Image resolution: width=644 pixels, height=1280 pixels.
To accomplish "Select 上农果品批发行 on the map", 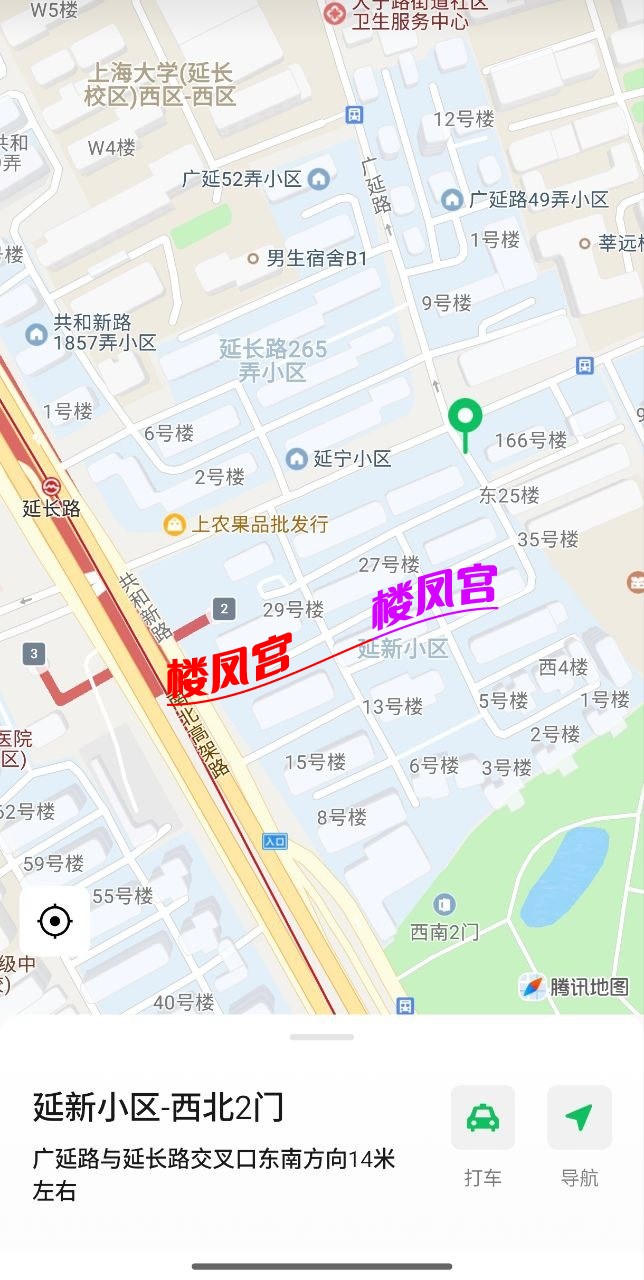I will point(175,524).
